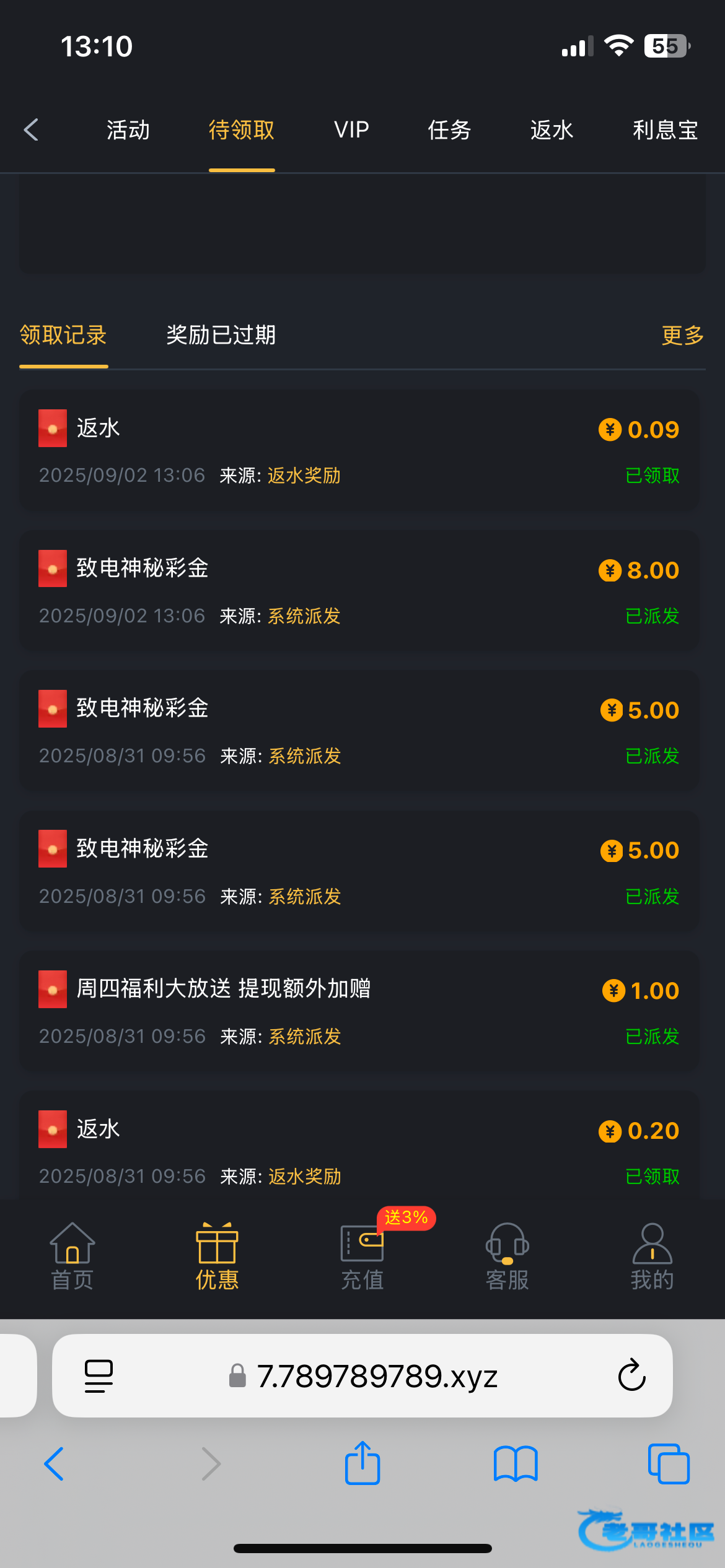
Task: Select the 任务 tab
Action: (449, 130)
